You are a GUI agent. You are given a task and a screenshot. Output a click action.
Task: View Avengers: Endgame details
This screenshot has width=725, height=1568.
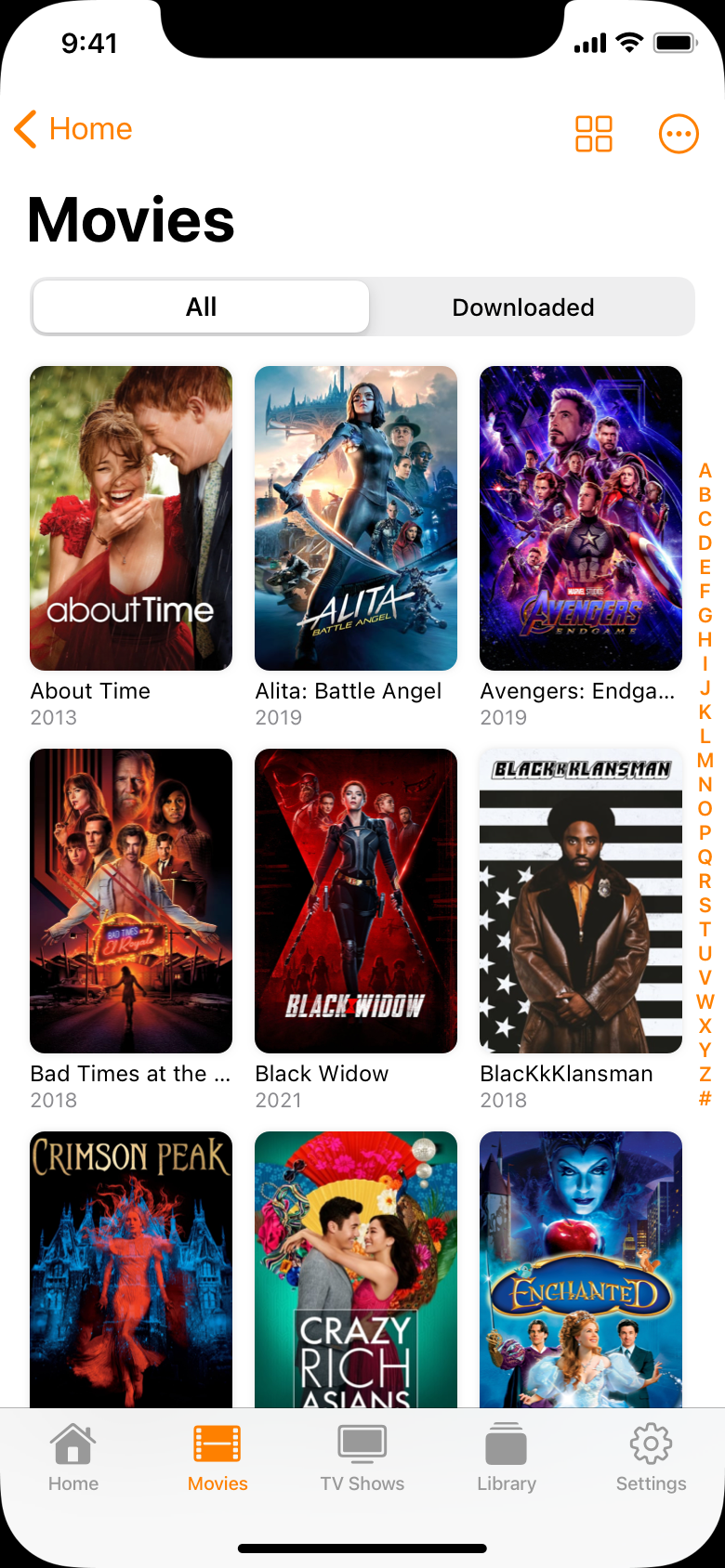tap(581, 518)
